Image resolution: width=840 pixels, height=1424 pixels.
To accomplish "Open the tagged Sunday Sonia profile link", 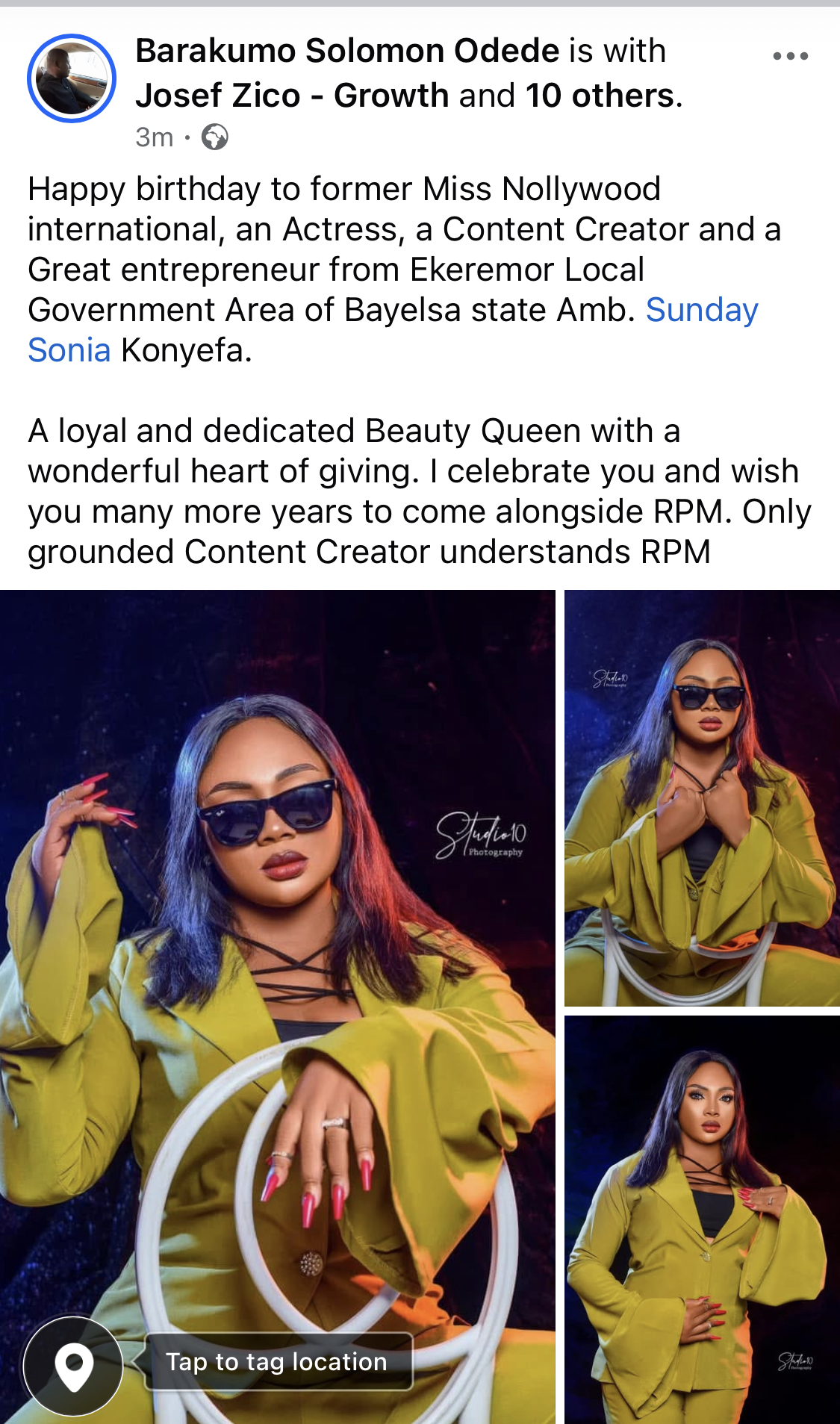I will 701,310.
